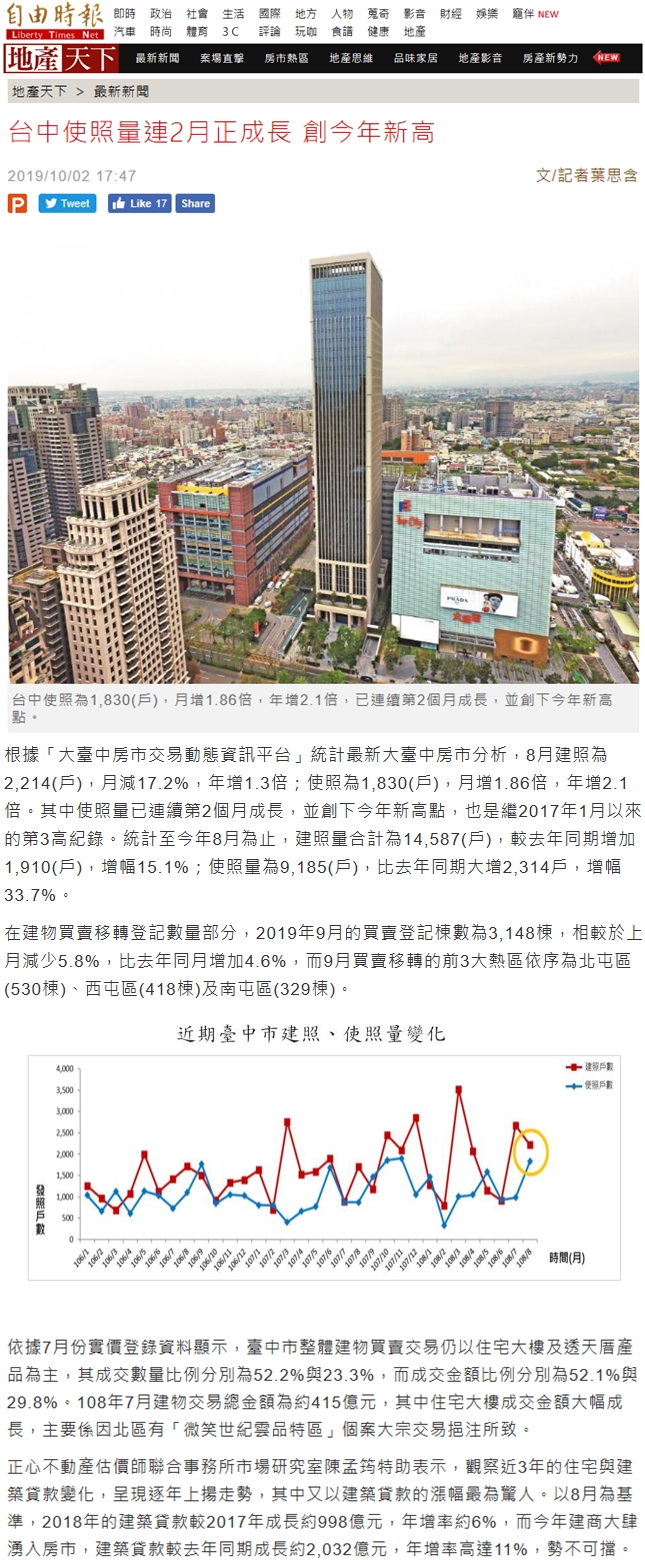Share the article on Plurk
645x1560 pixels.
click(18, 203)
